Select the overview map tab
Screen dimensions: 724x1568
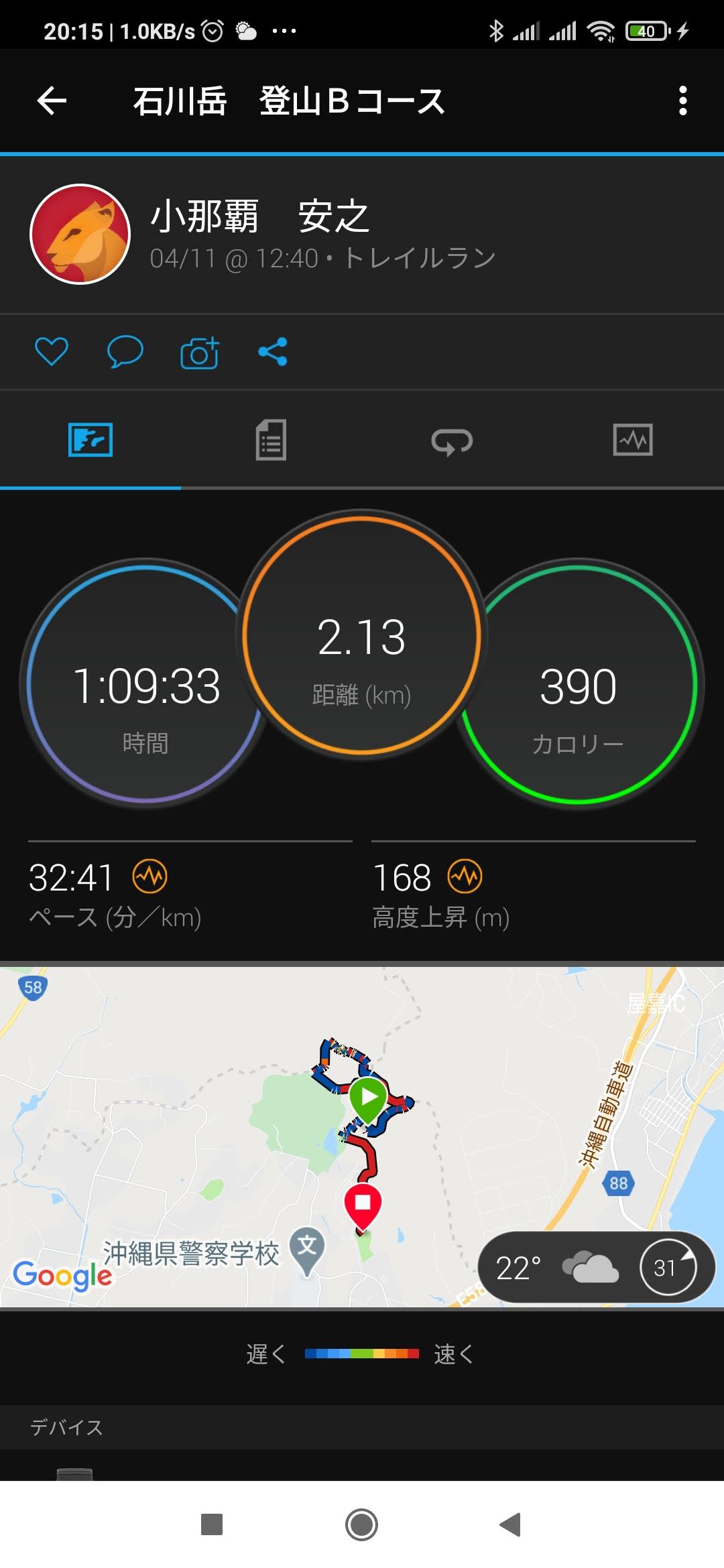tap(90, 440)
